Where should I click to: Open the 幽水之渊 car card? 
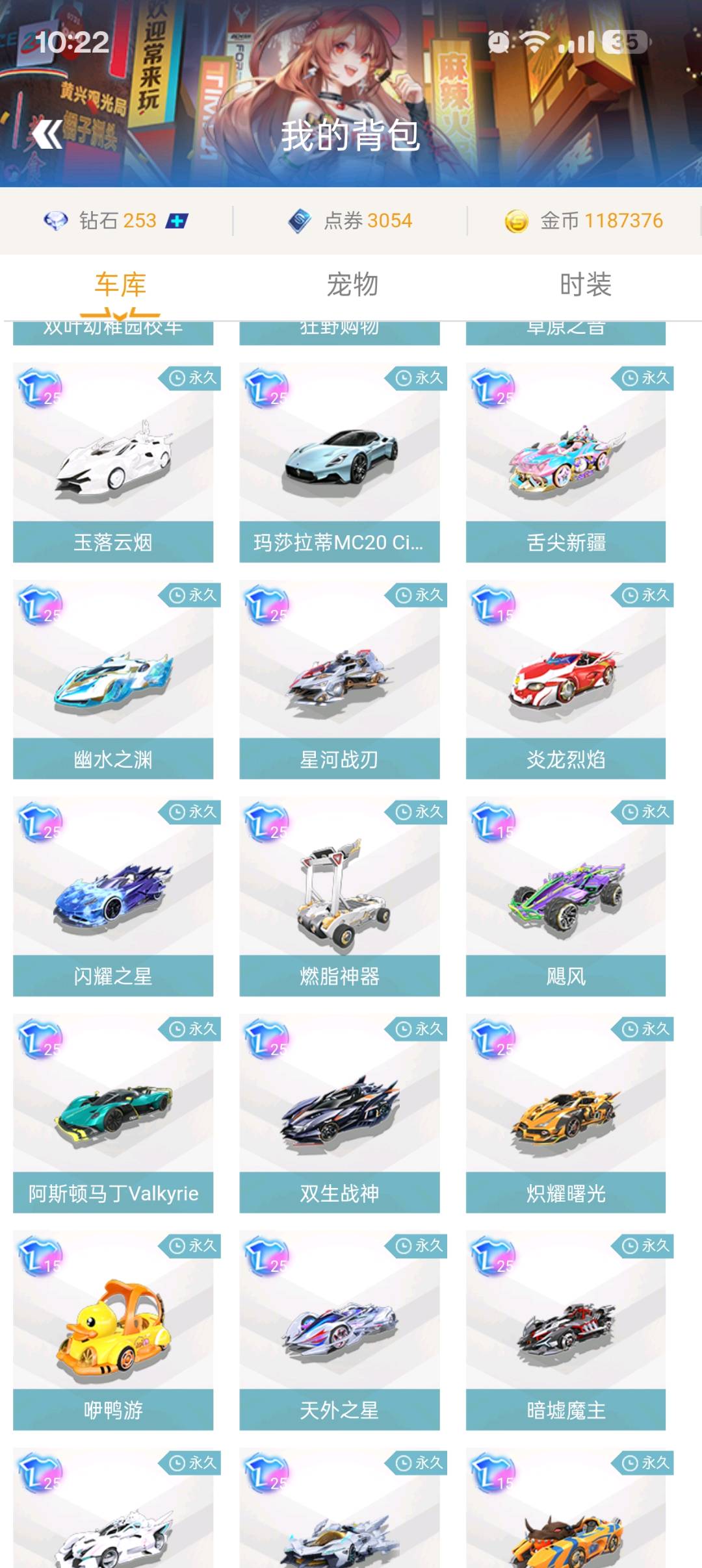113,679
